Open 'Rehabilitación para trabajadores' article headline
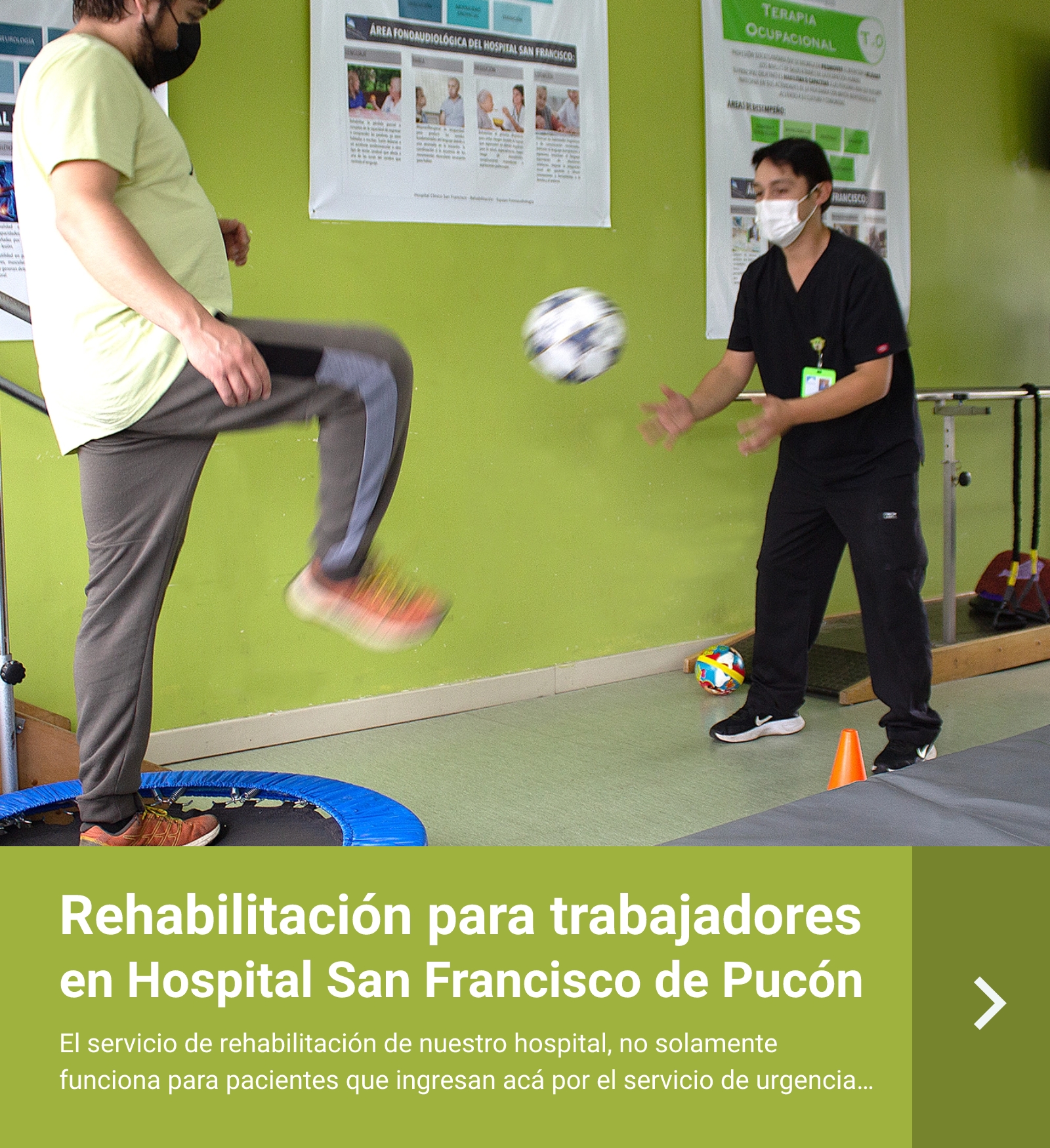1050x1148 pixels. [x=461, y=948]
